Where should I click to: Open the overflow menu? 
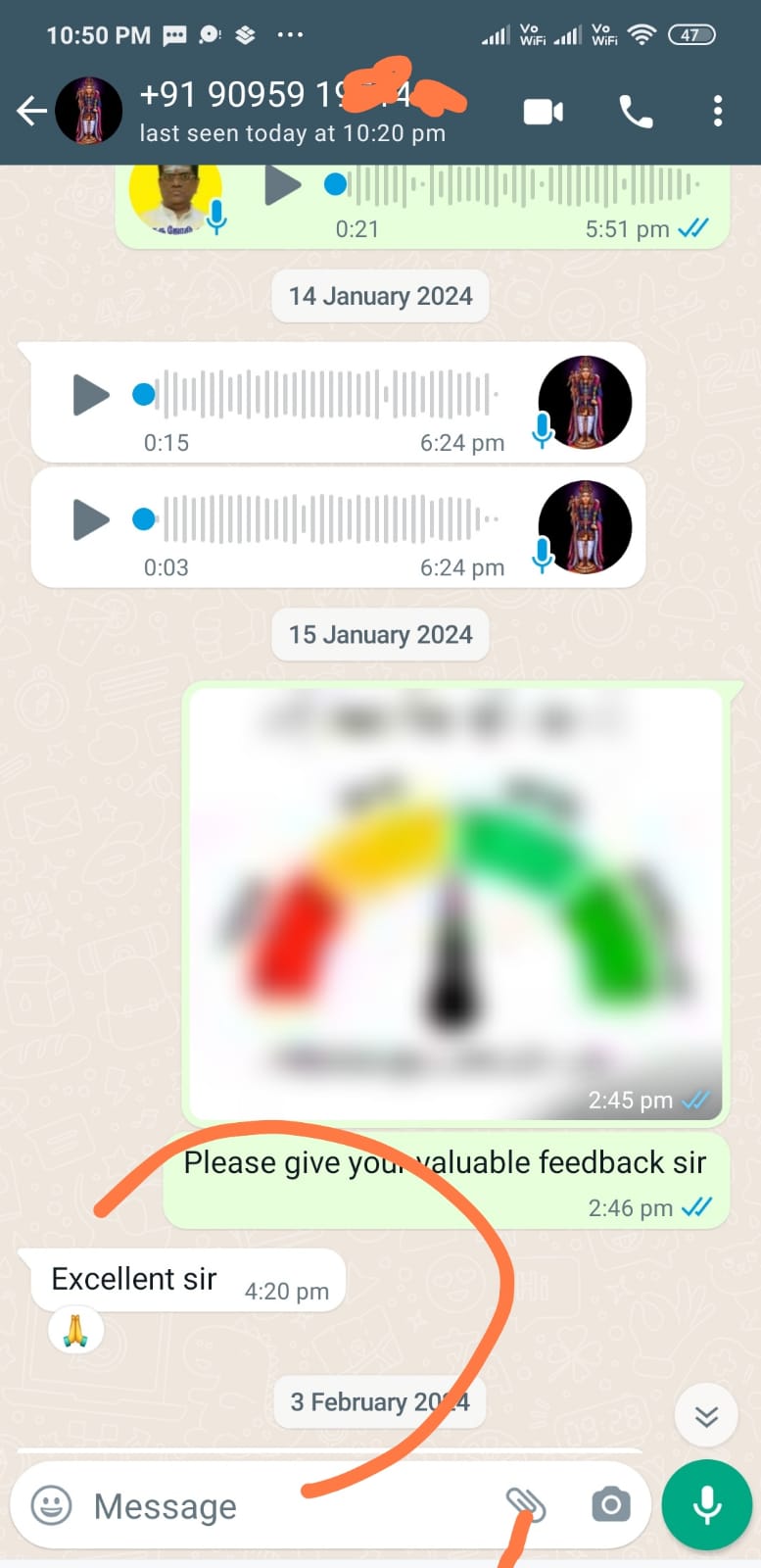point(718,112)
